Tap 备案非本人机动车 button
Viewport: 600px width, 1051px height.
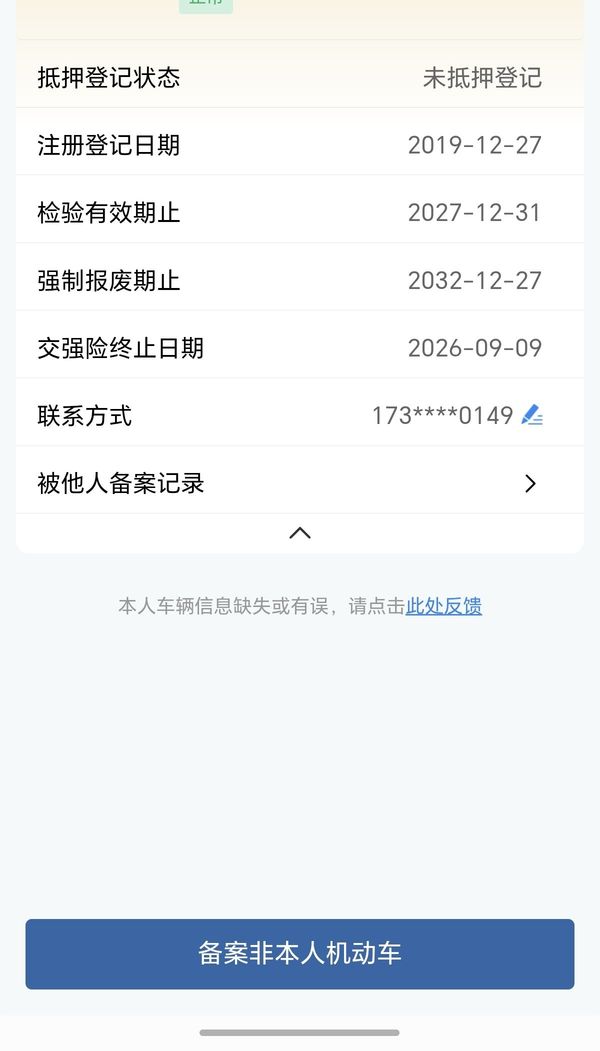[300, 954]
